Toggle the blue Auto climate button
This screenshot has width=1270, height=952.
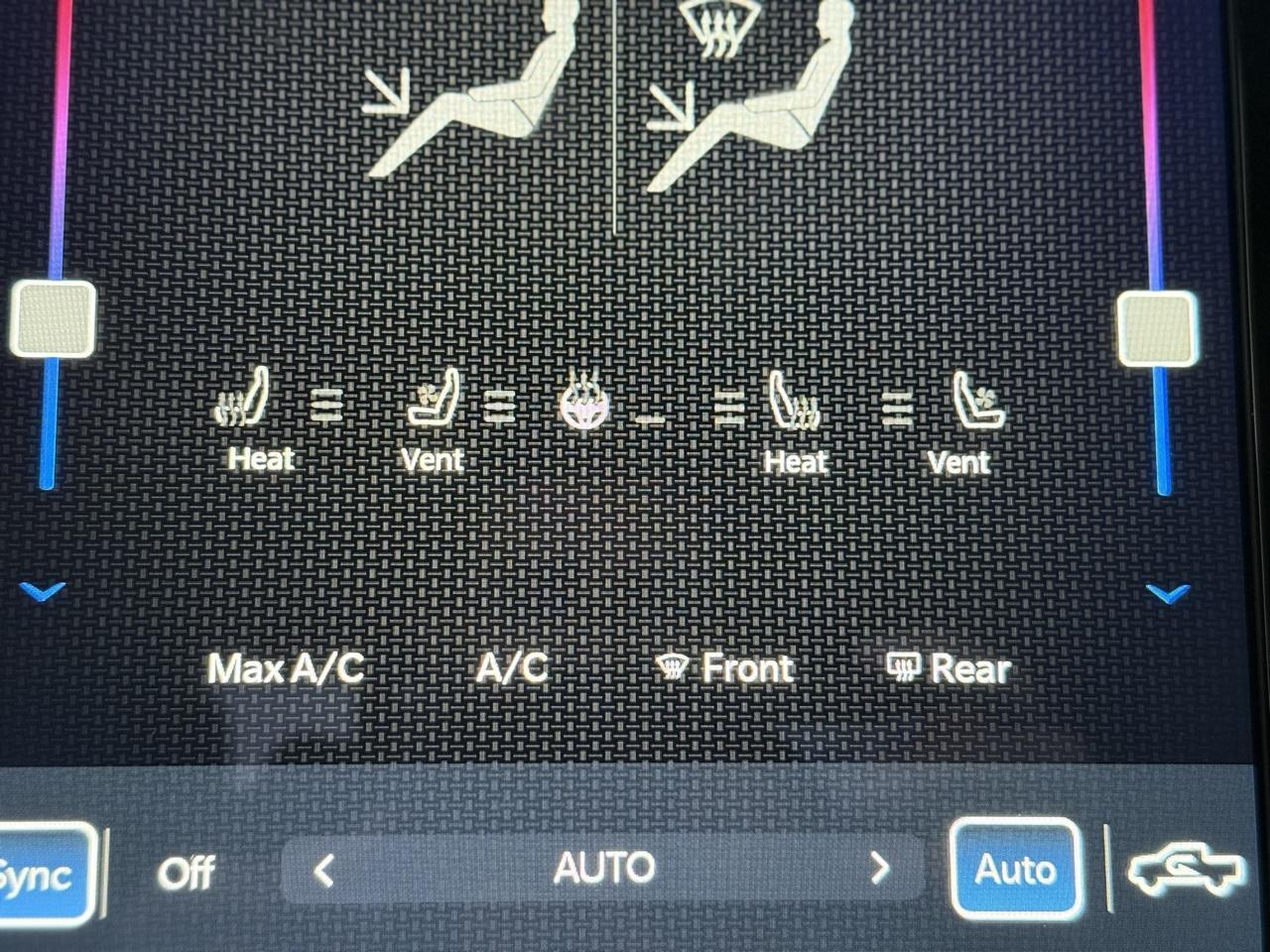[x=1015, y=870]
